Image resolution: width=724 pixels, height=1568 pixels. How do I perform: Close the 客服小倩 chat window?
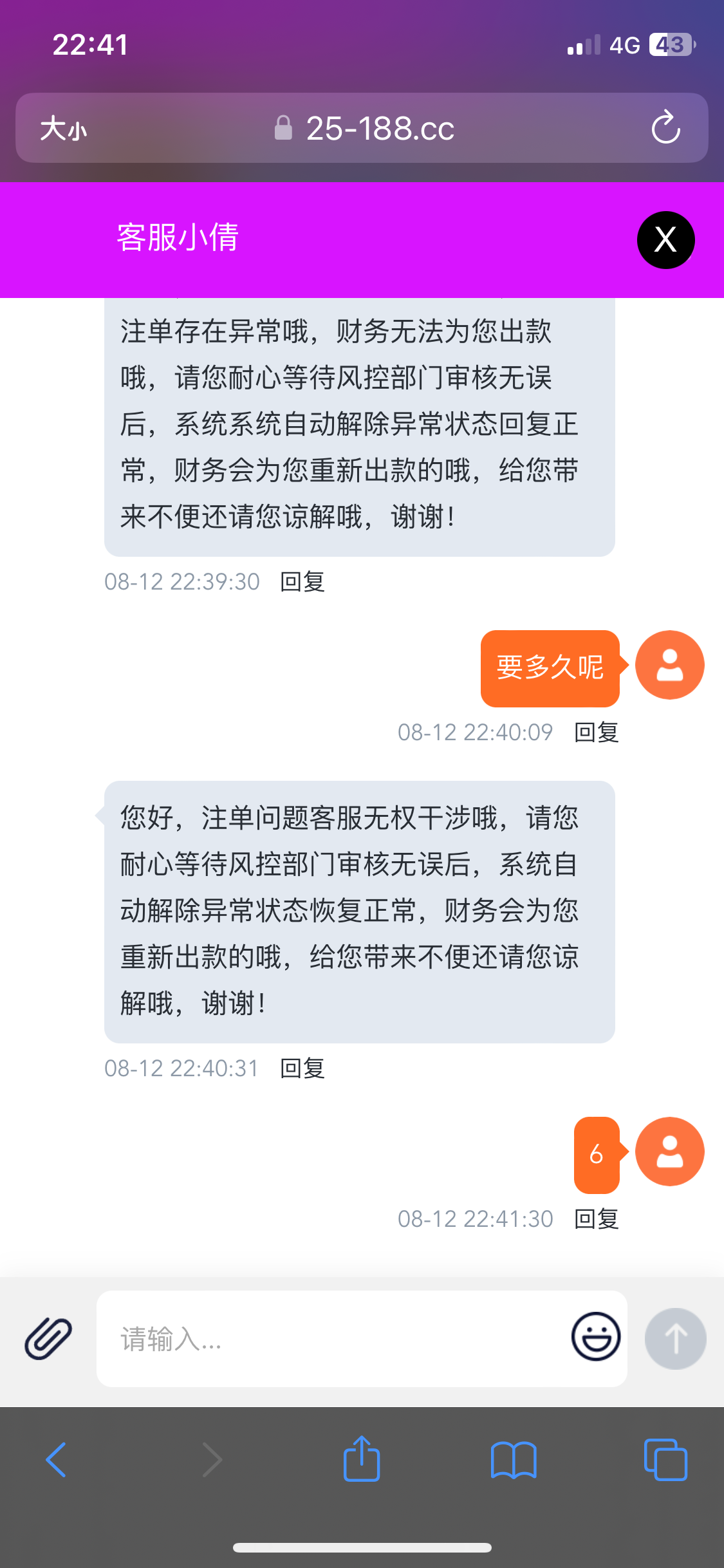tap(665, 240)
